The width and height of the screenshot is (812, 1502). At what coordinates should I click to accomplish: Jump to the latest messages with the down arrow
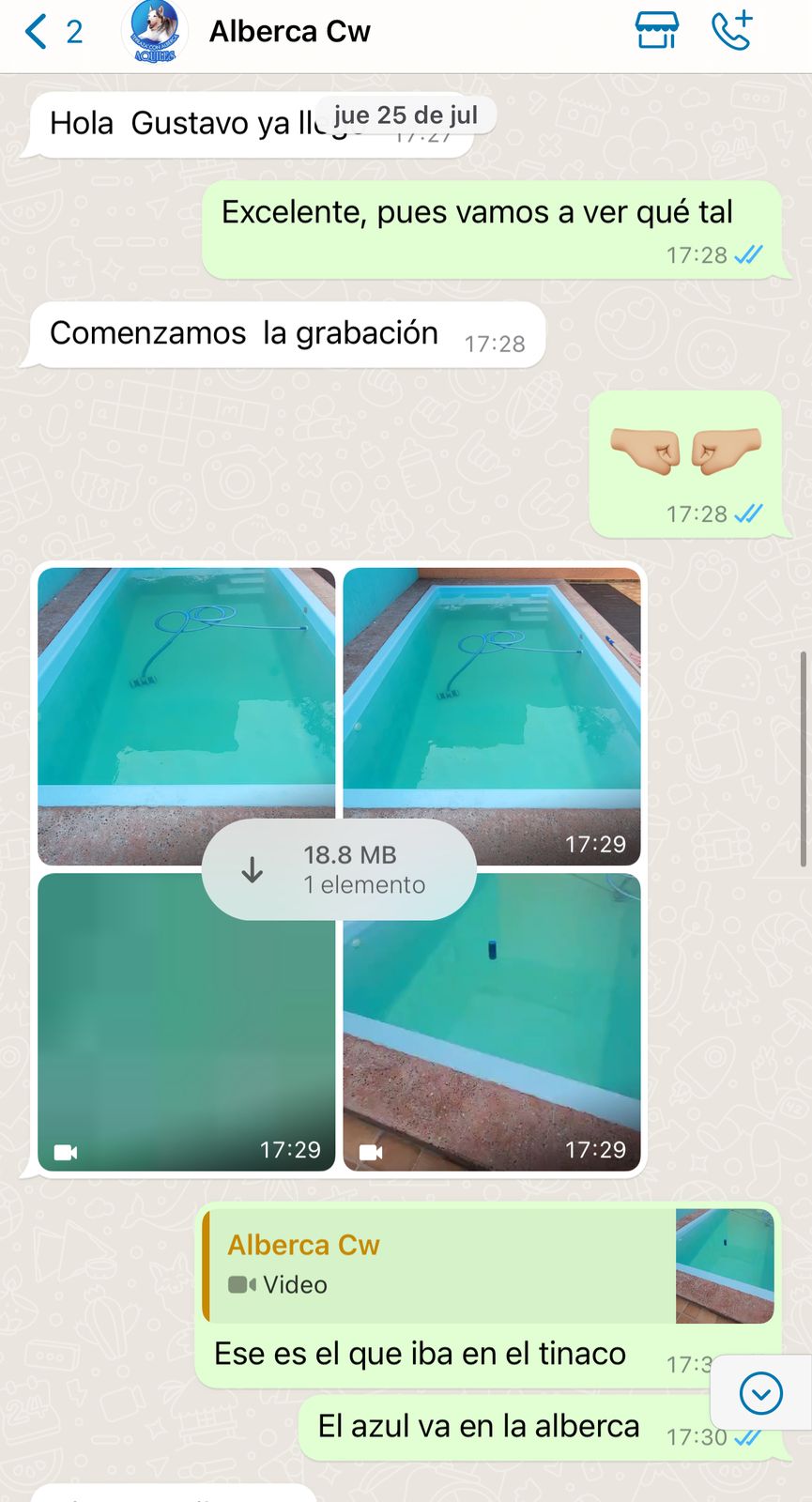[x=760, y=1392]
